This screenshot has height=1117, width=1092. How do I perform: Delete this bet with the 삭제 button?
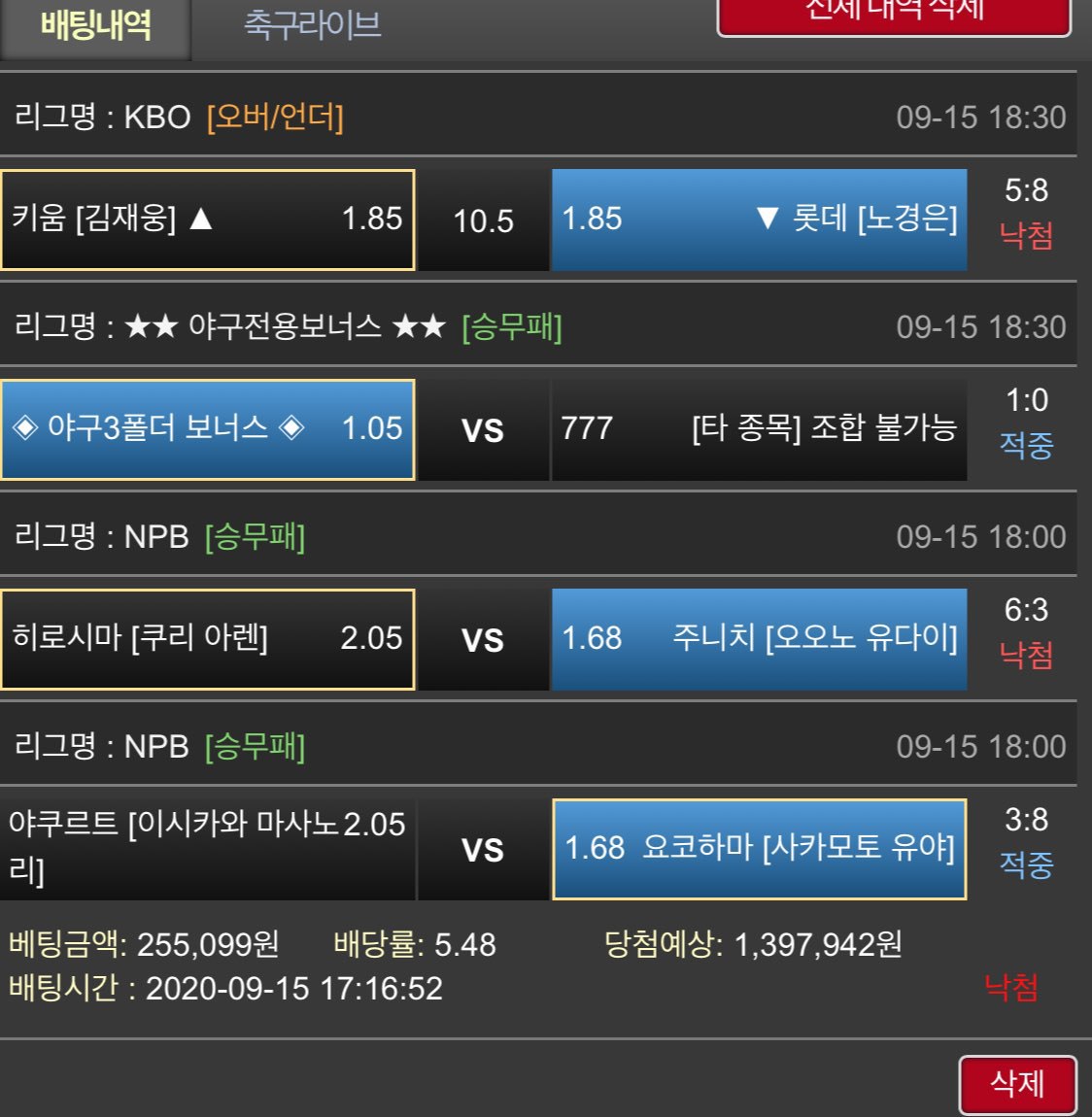(x=1016, y=1084)
